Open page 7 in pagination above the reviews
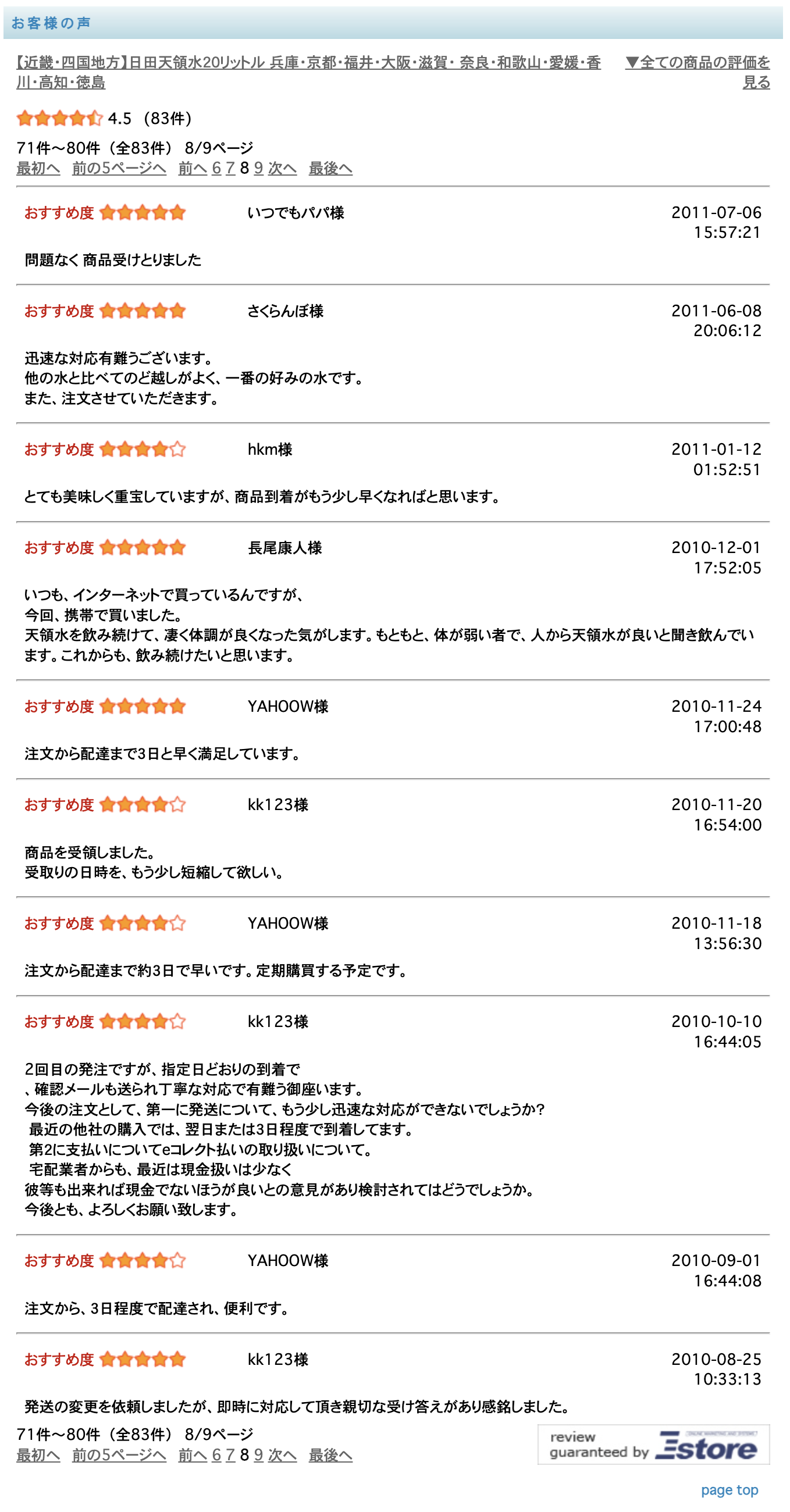 click(230, 169)
